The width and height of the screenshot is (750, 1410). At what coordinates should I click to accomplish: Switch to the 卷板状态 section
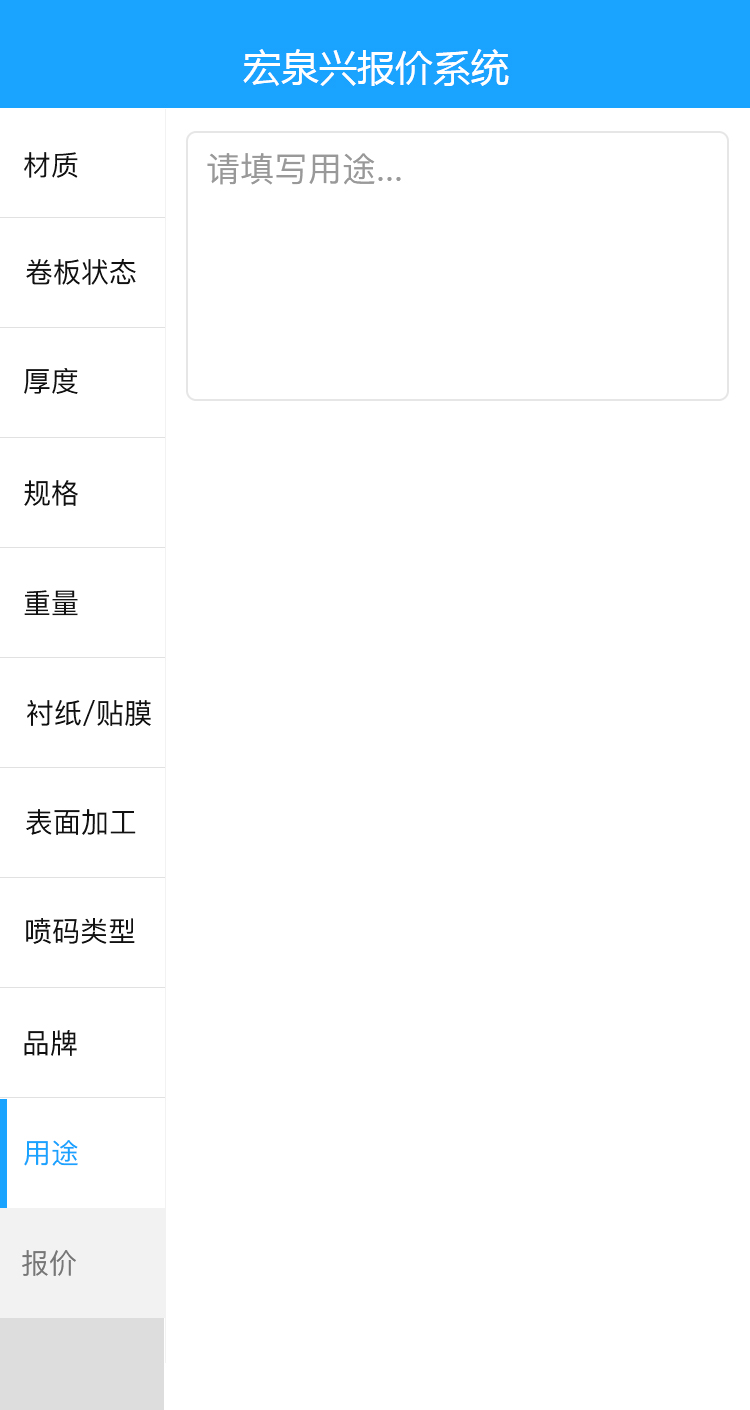coord(82,272)
